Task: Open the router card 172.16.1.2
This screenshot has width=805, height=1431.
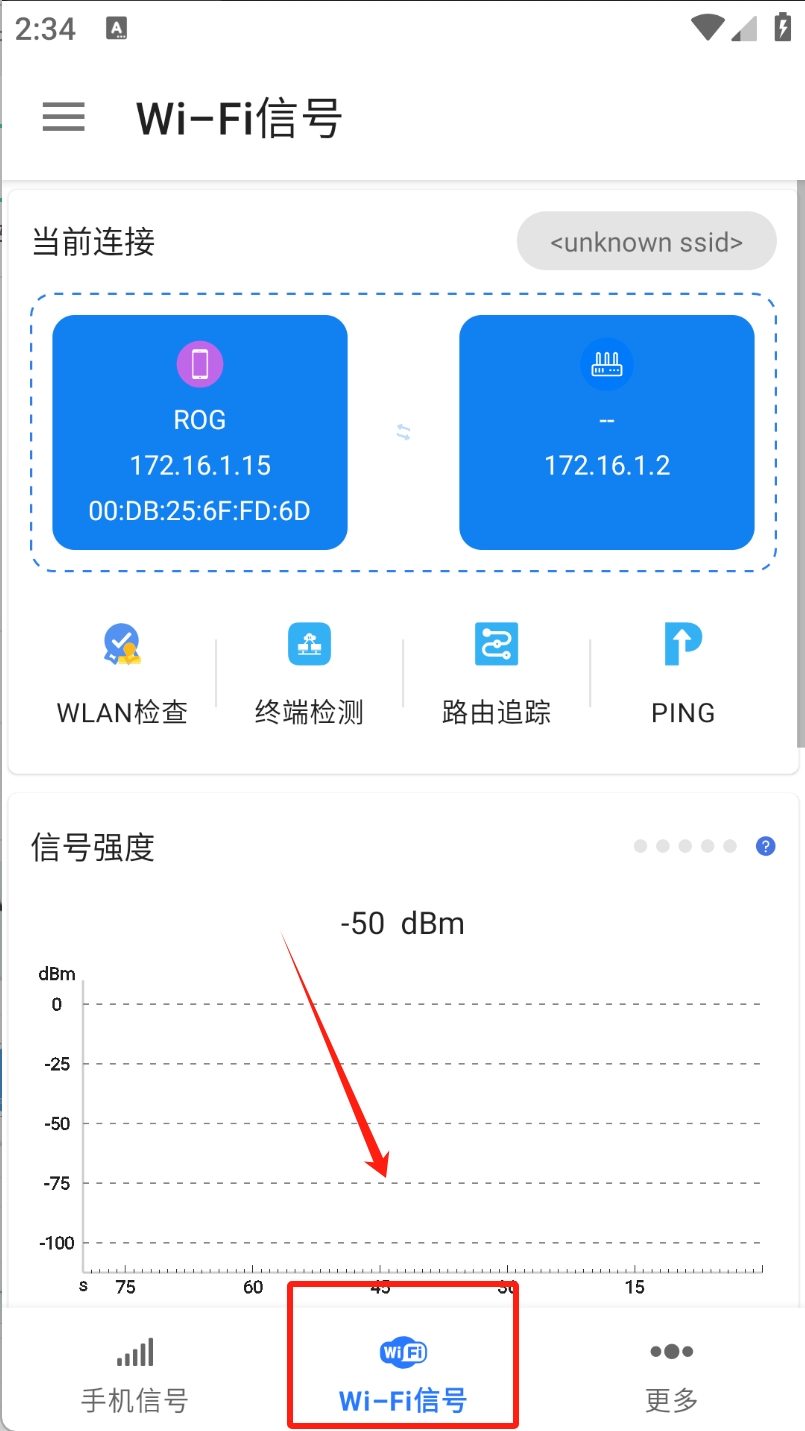Action: coord(606,433)
